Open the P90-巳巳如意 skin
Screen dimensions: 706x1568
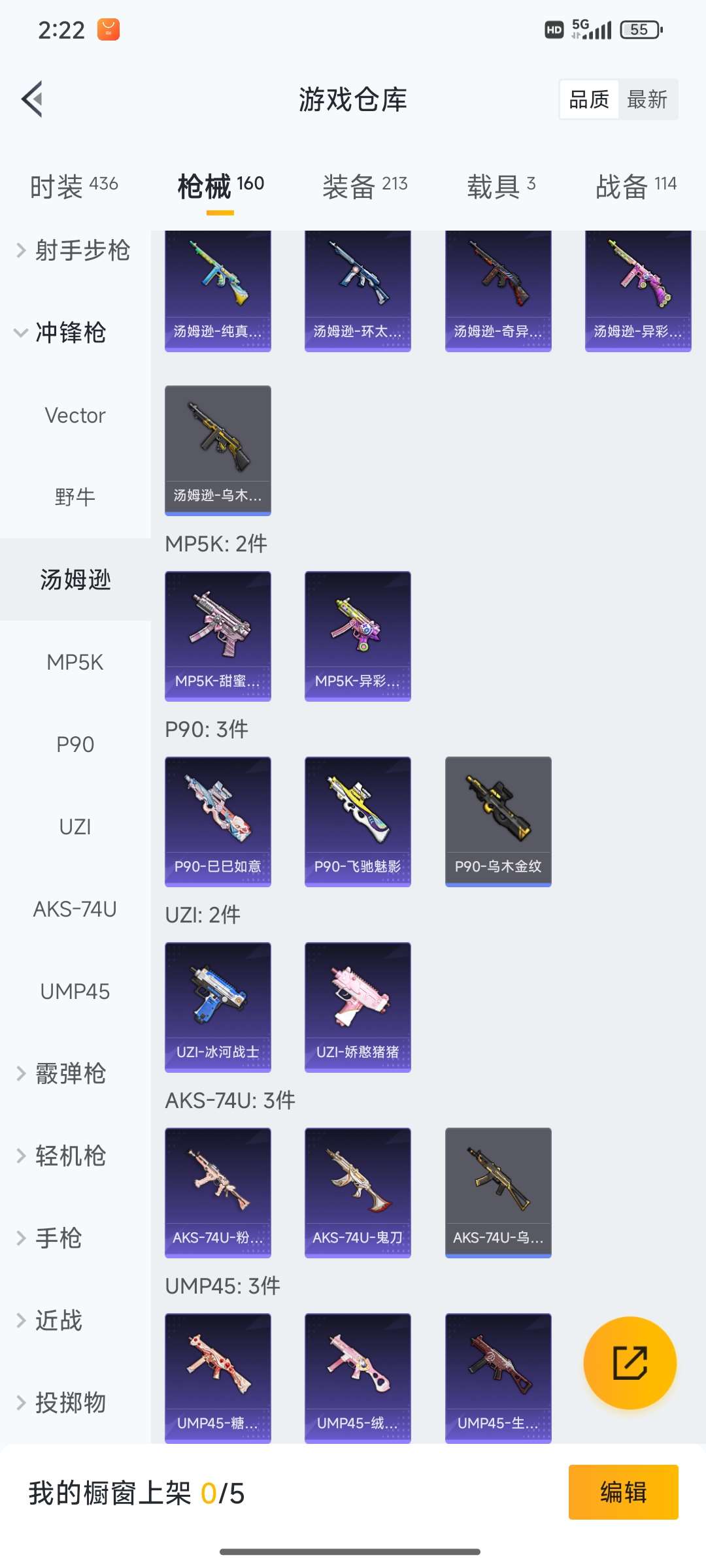pyautogui.click(x=218, y=821)
